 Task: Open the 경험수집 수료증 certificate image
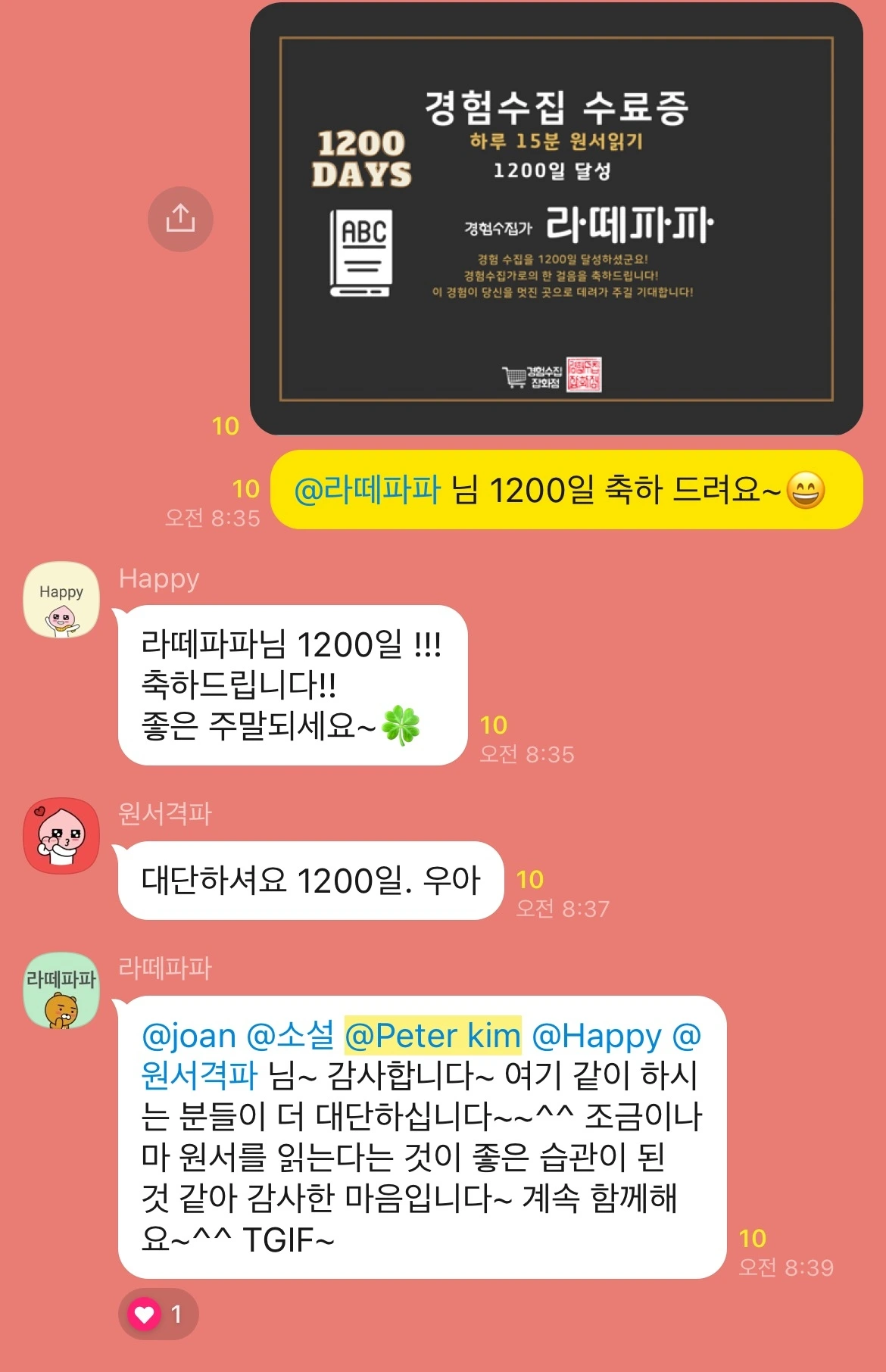tap(557, 219)
